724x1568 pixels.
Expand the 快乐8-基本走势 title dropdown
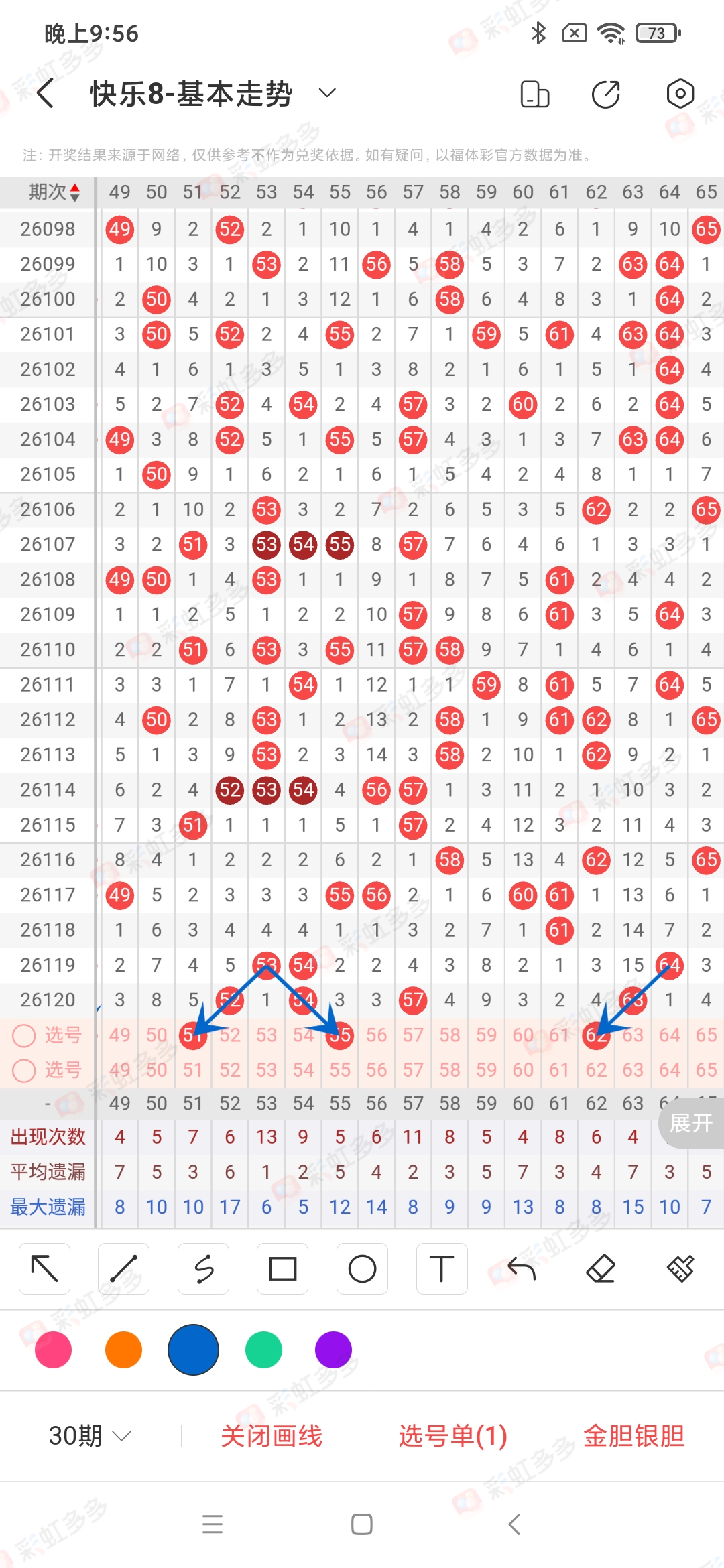[x=327, y=93]
